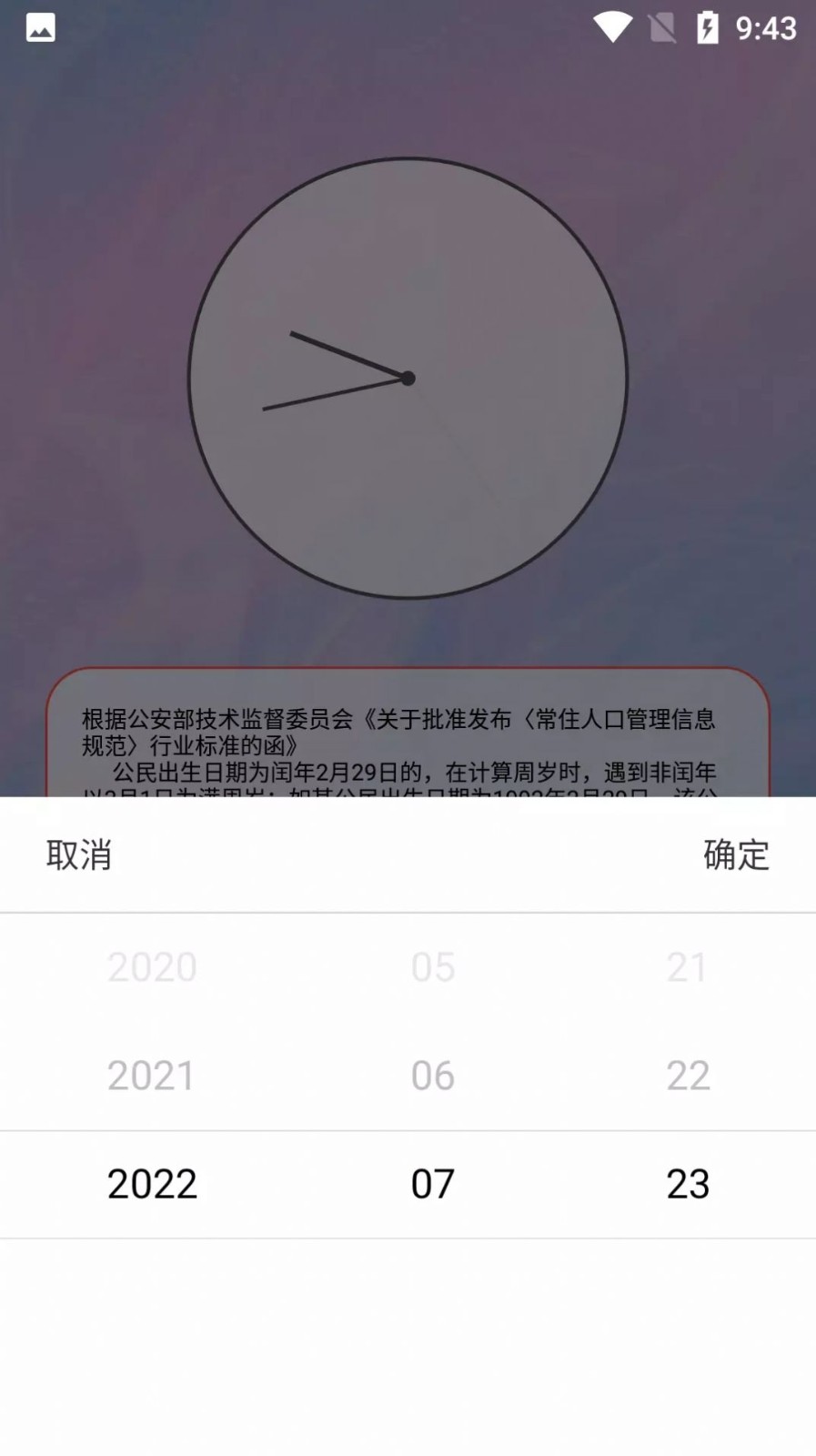
Task: Choose year 2021 in the wheel
Action: point(151,1075)
